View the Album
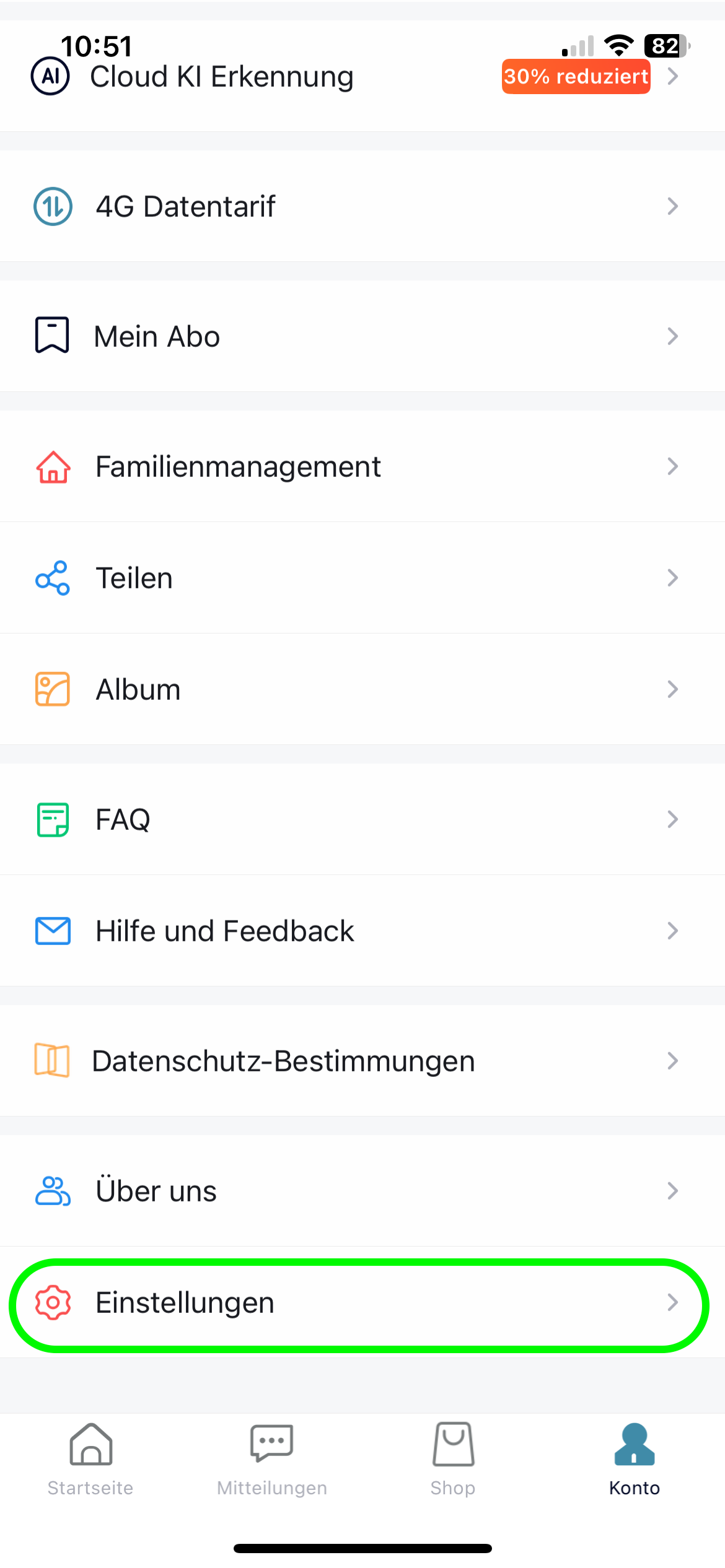Screen dimensions: 725x1568 tap(138, 689)
